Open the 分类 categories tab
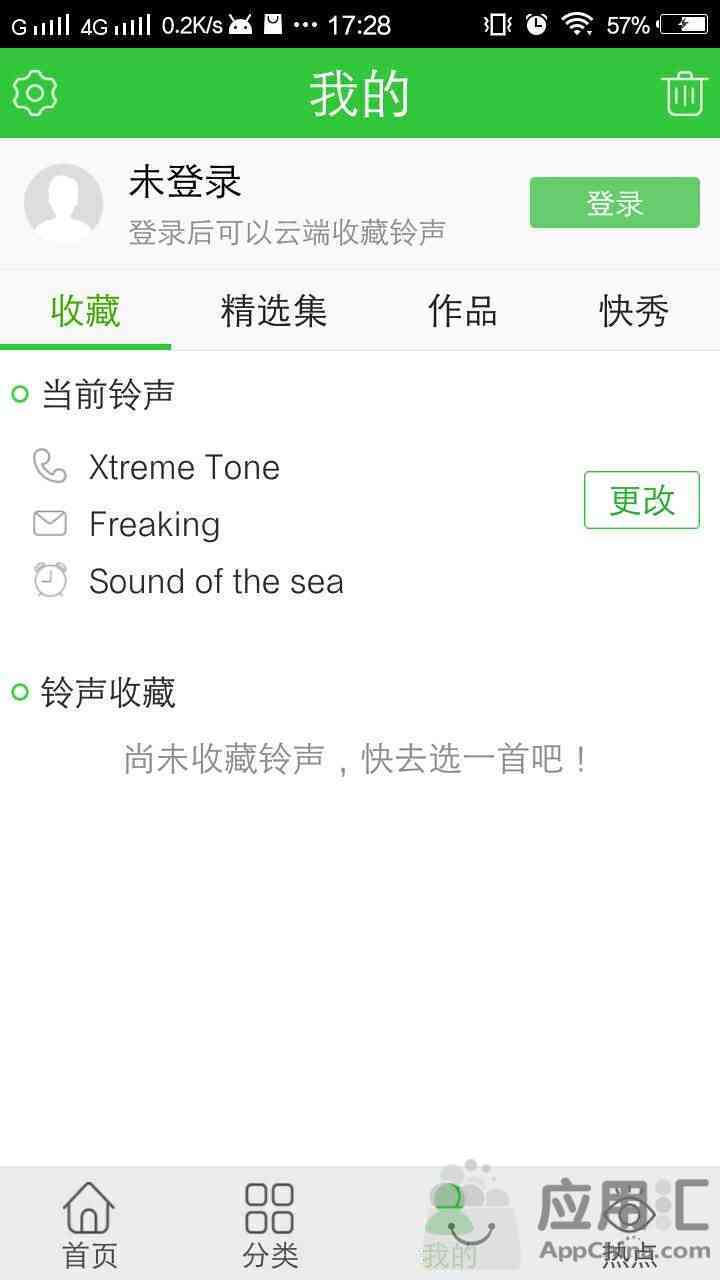720x1280 pixels. coord(270,1224)
